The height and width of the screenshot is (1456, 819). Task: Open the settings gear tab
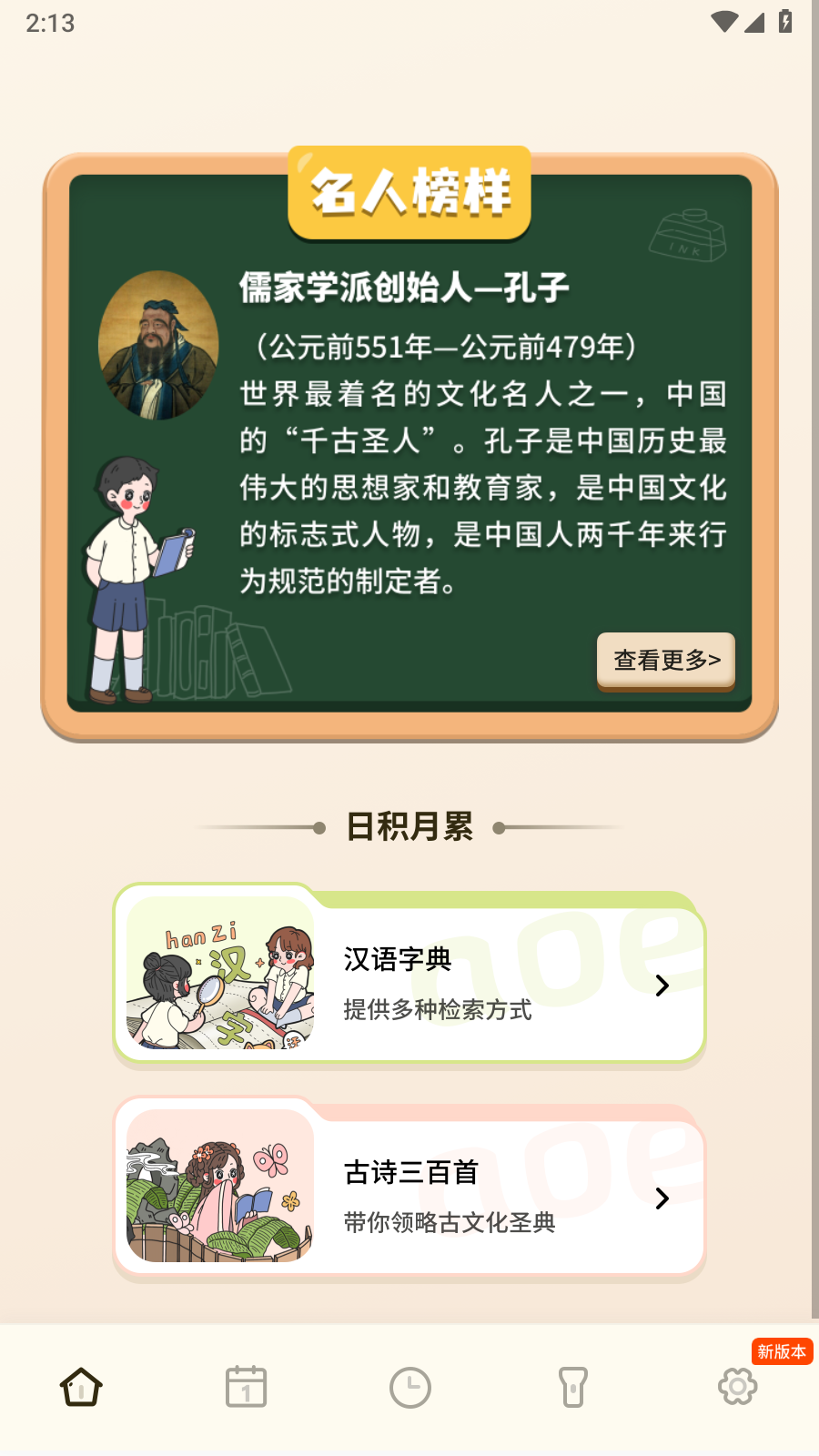737,1388
